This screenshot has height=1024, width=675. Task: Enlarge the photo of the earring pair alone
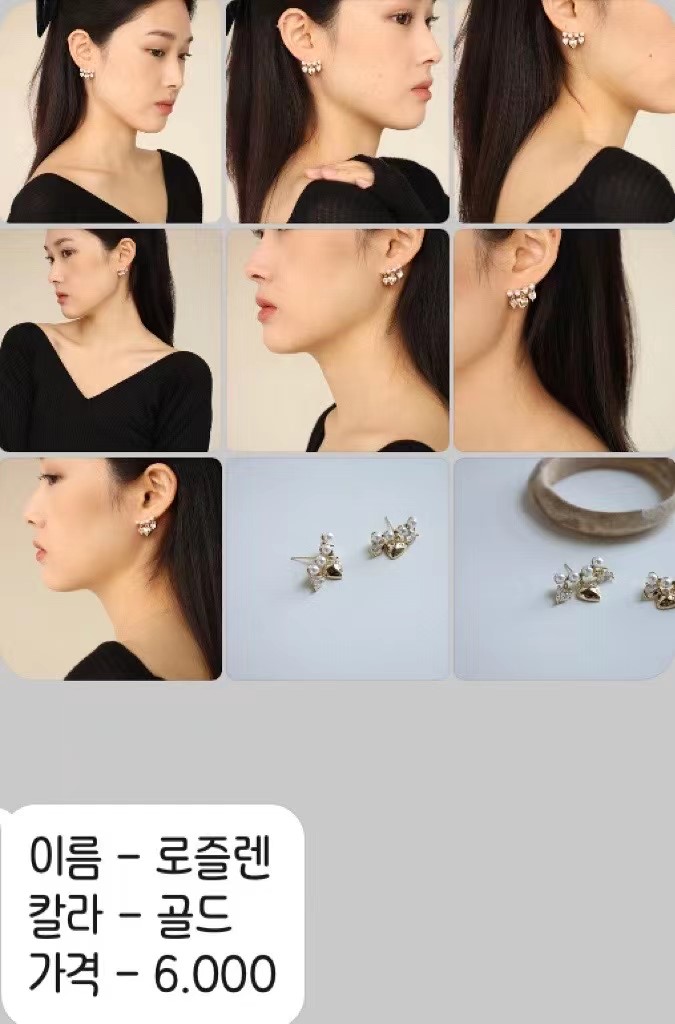pos(337,568)
